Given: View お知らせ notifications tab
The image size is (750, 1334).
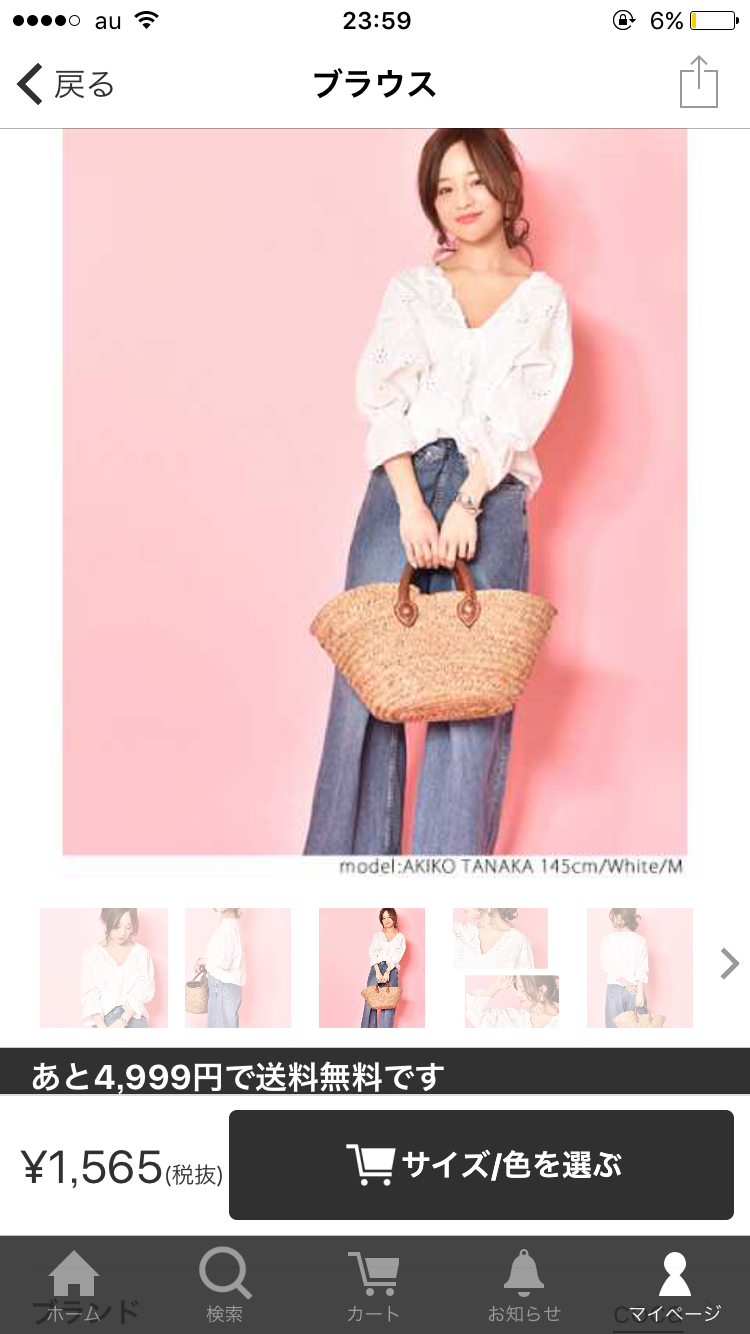Looking at the screenshot, I should (x=524, y=1286).
